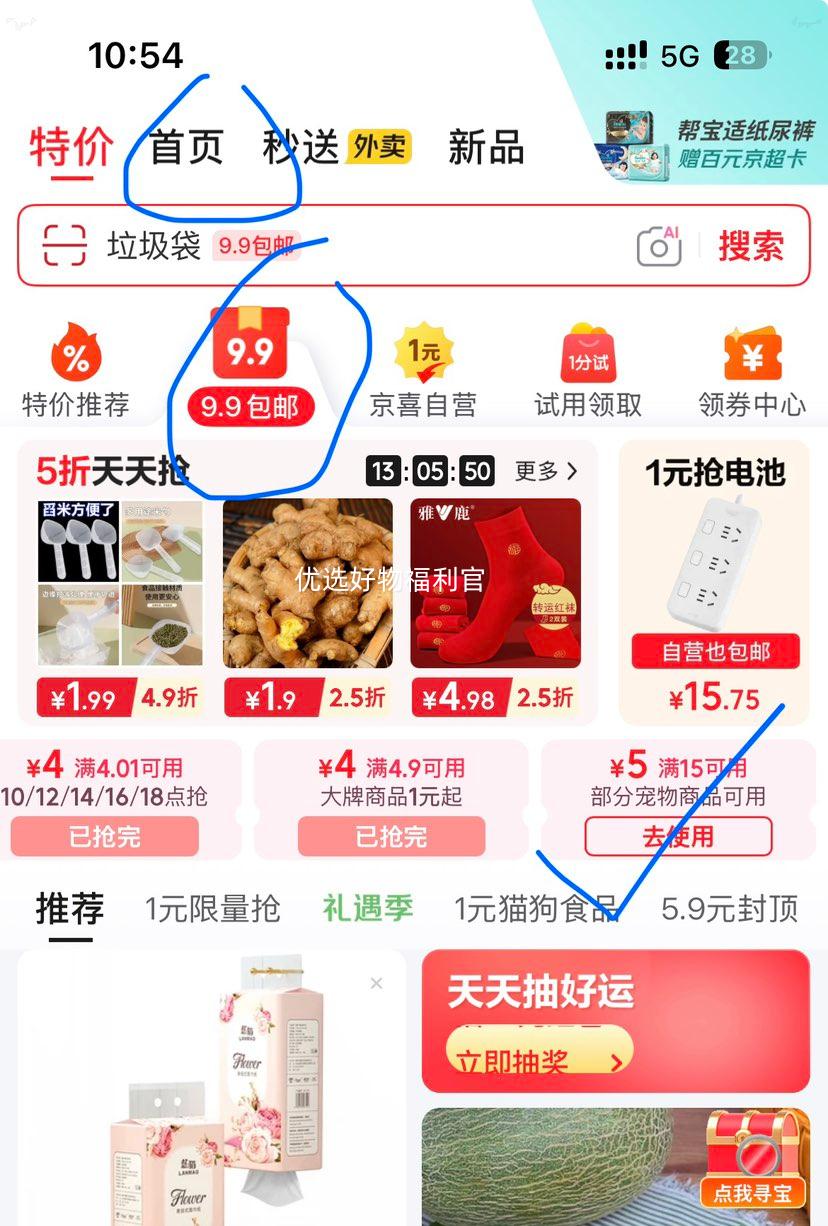
Task: Dismiss the tissue product with the X
Action: click(376, 983)
